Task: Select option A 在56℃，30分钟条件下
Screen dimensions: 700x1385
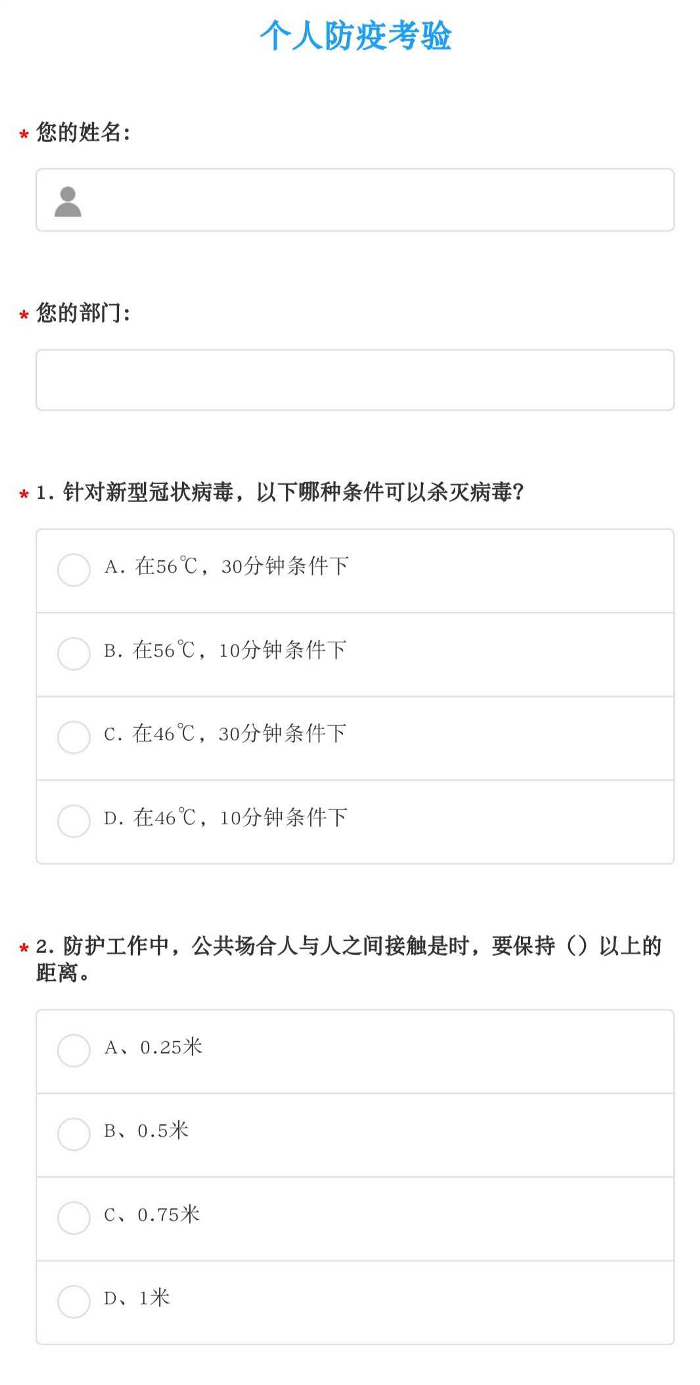Action: [x=355, y=570]
